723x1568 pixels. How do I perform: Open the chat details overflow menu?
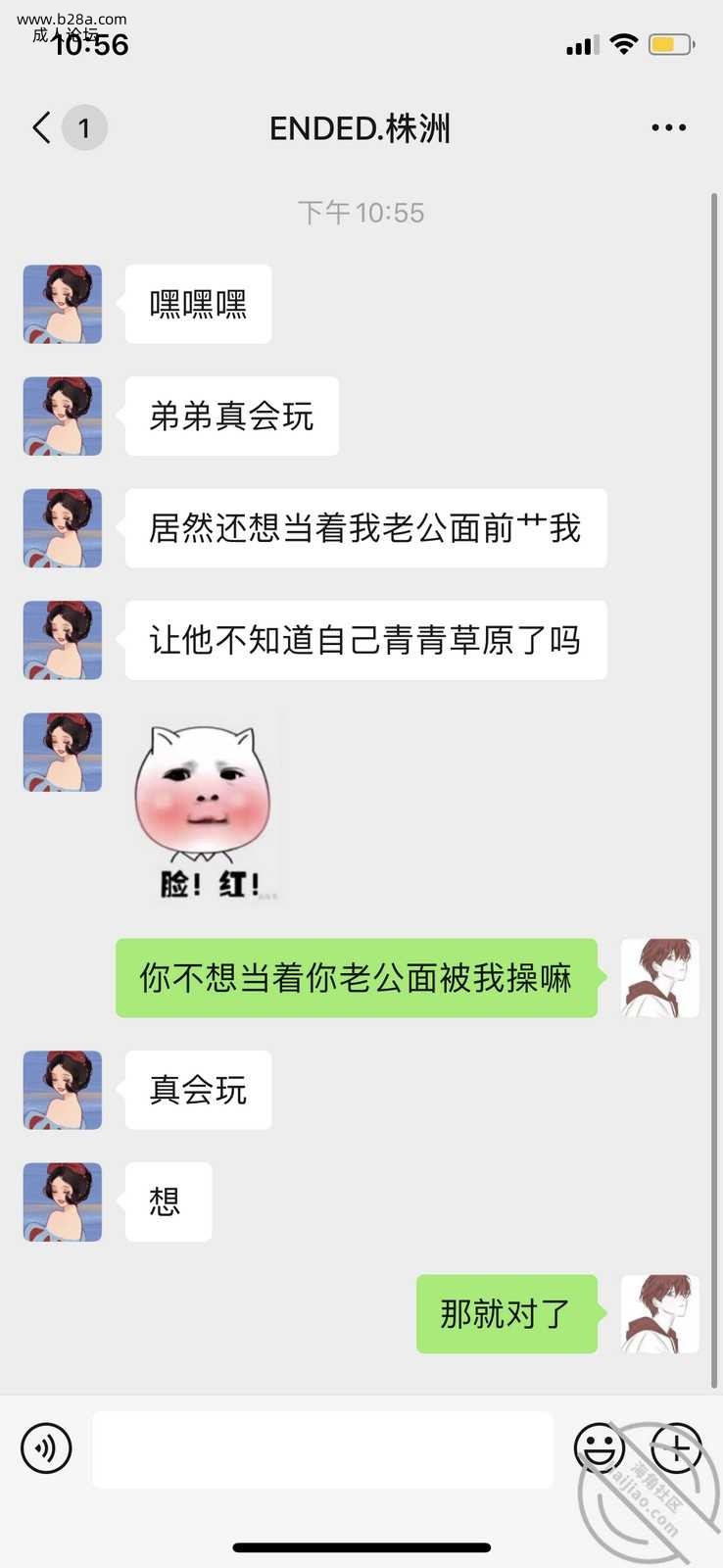(x=668, y=127)
